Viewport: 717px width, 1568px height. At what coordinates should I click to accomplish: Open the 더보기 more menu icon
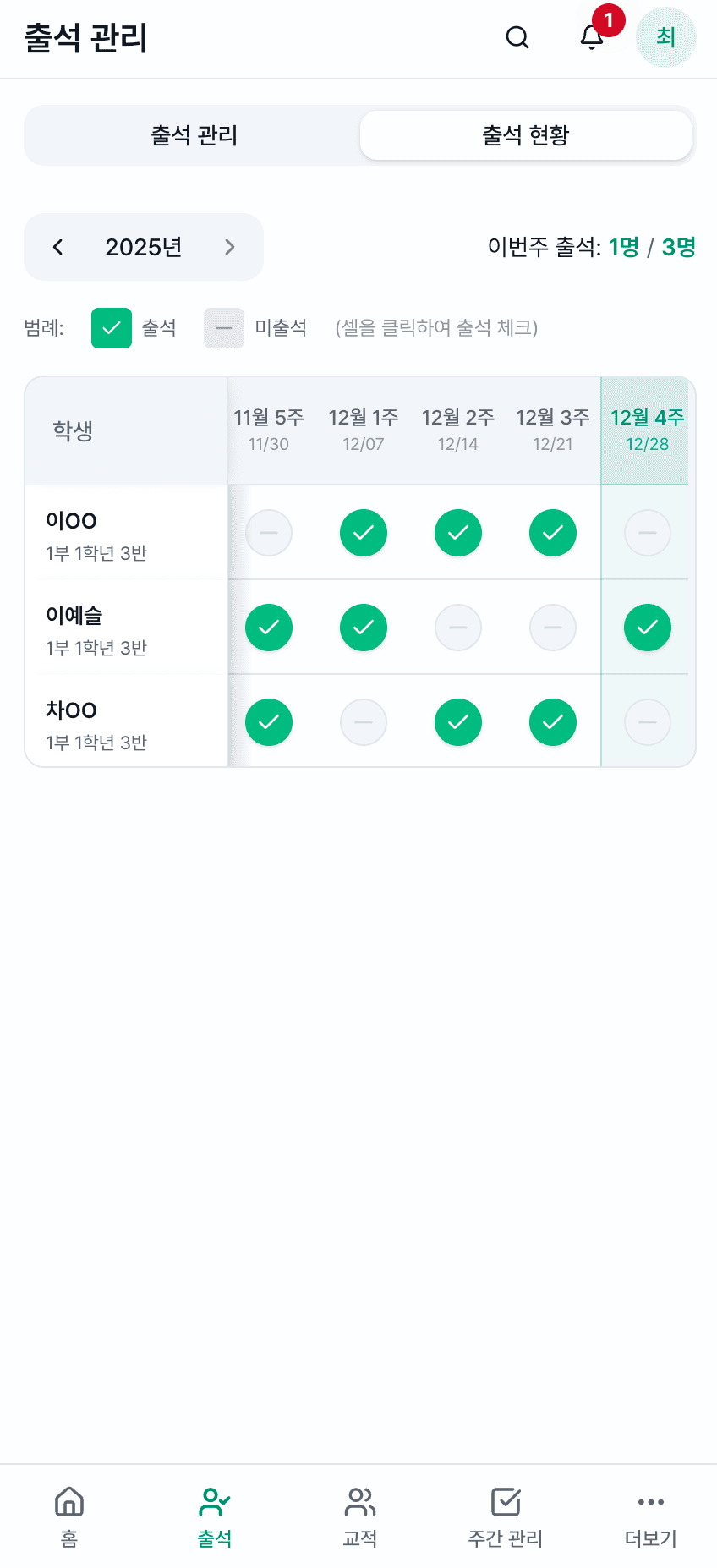[x=649, y=1514]
